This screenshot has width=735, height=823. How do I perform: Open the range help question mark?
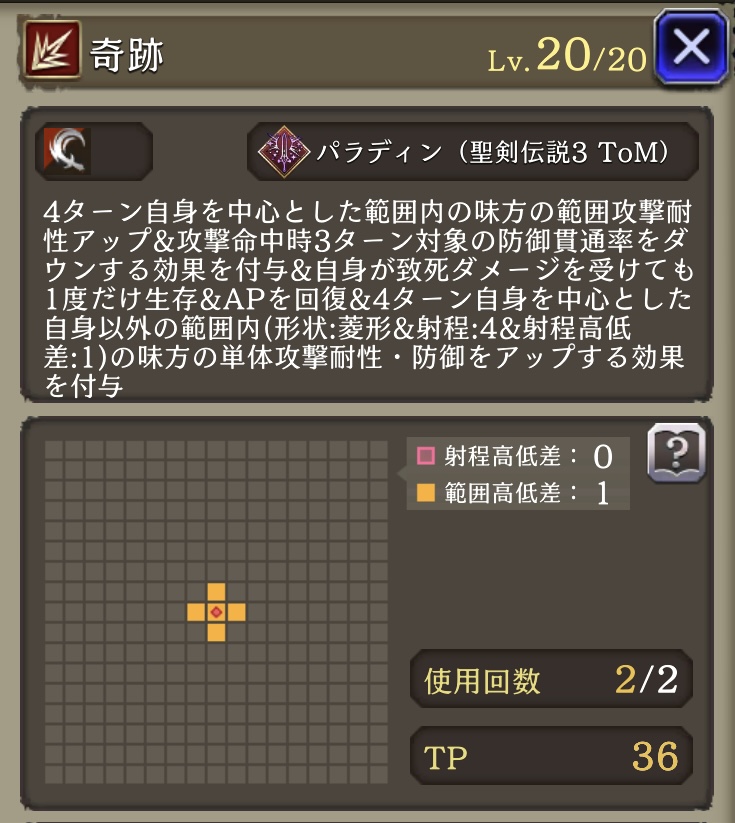coord(676,453)
